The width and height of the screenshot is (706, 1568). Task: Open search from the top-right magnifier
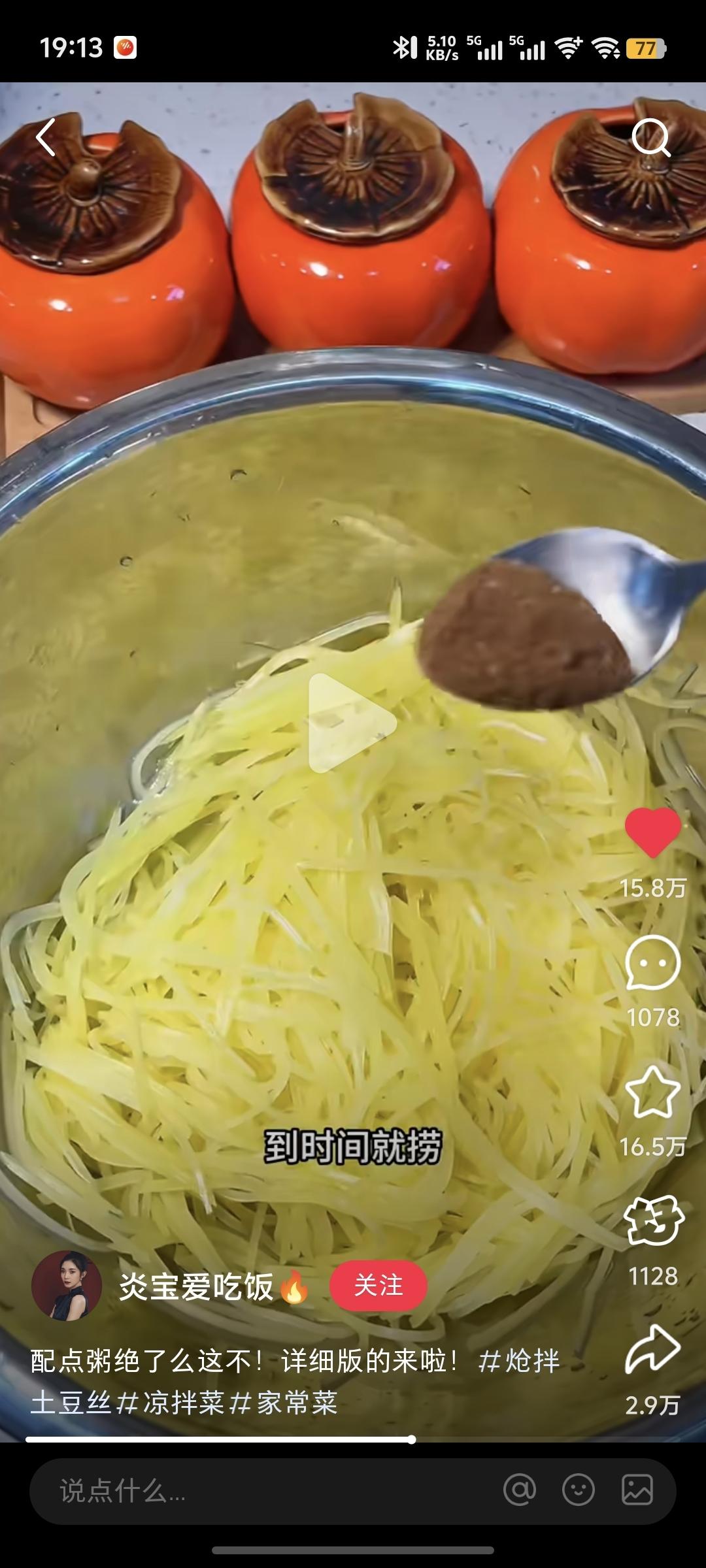click(x=650, y=137)
